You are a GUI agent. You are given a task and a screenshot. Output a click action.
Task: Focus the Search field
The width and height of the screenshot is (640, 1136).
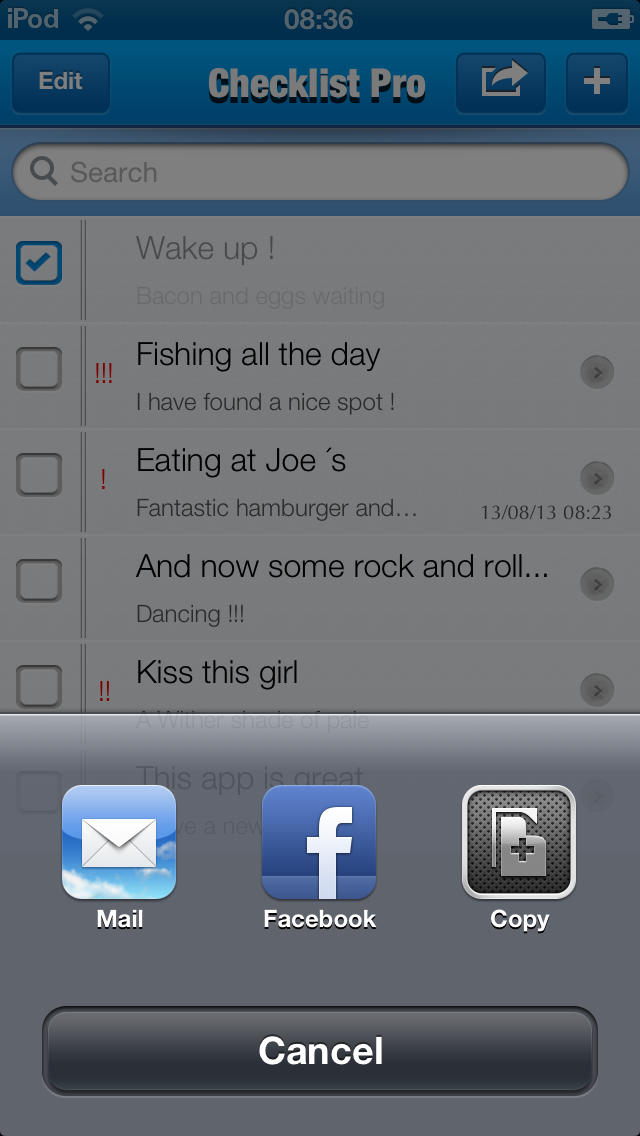tap(320, 172)
